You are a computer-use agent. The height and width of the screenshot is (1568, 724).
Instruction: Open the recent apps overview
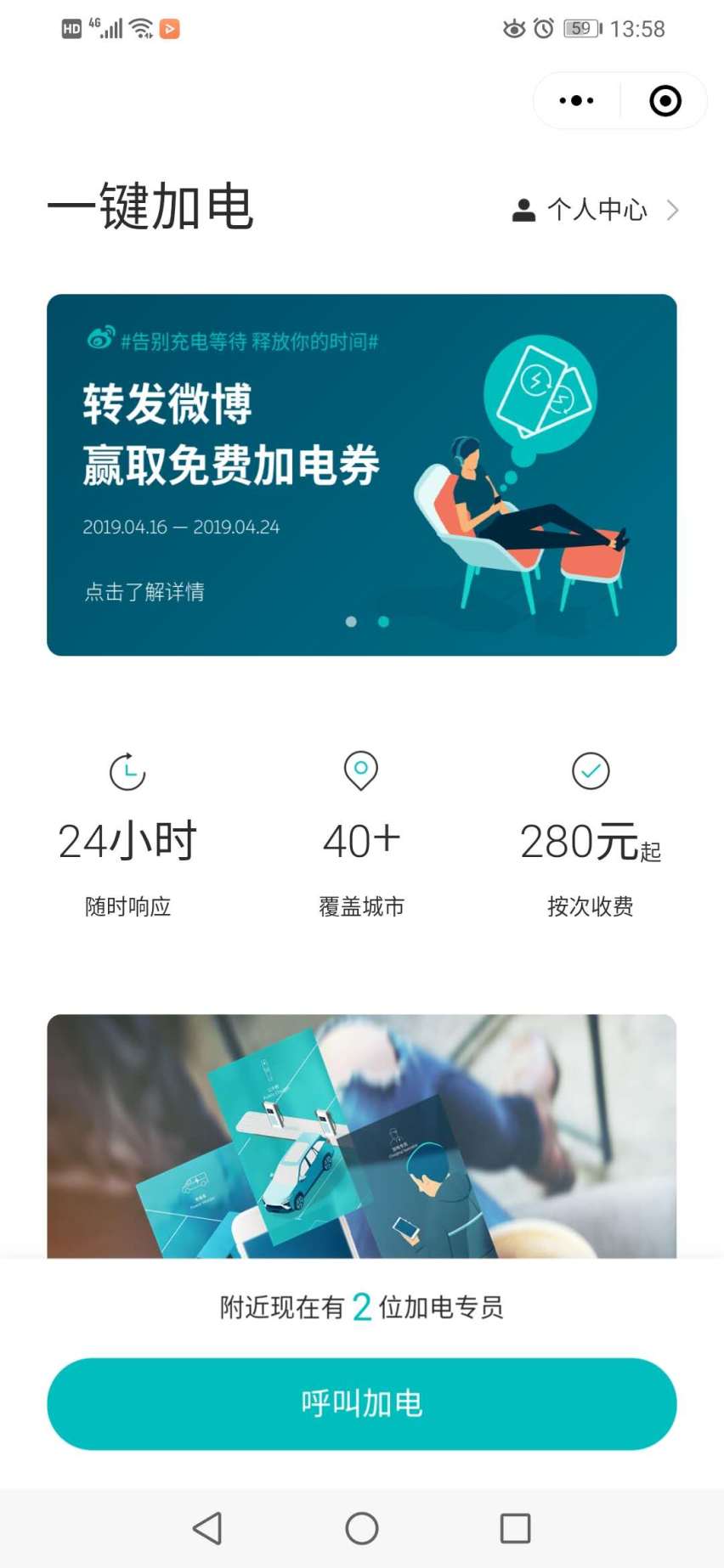(x=515, y=1528)
